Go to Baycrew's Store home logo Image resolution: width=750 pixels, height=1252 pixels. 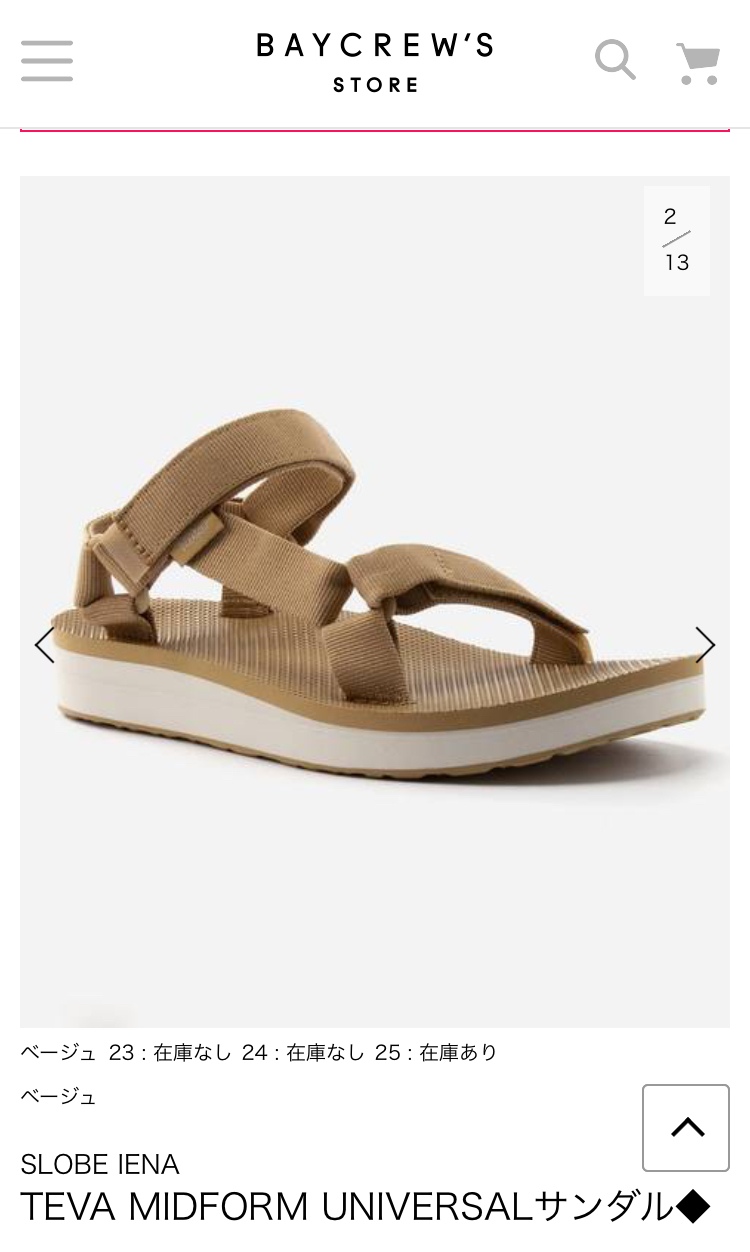tap(375, 61)
